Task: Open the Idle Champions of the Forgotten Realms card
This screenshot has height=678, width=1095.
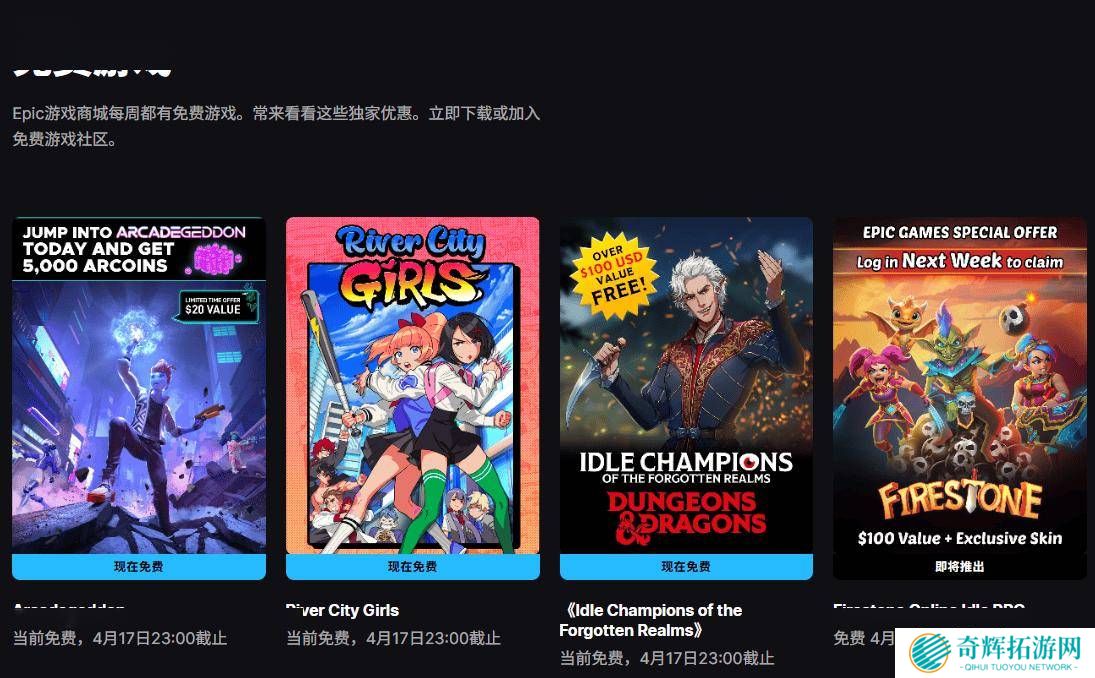Action: 686,385
